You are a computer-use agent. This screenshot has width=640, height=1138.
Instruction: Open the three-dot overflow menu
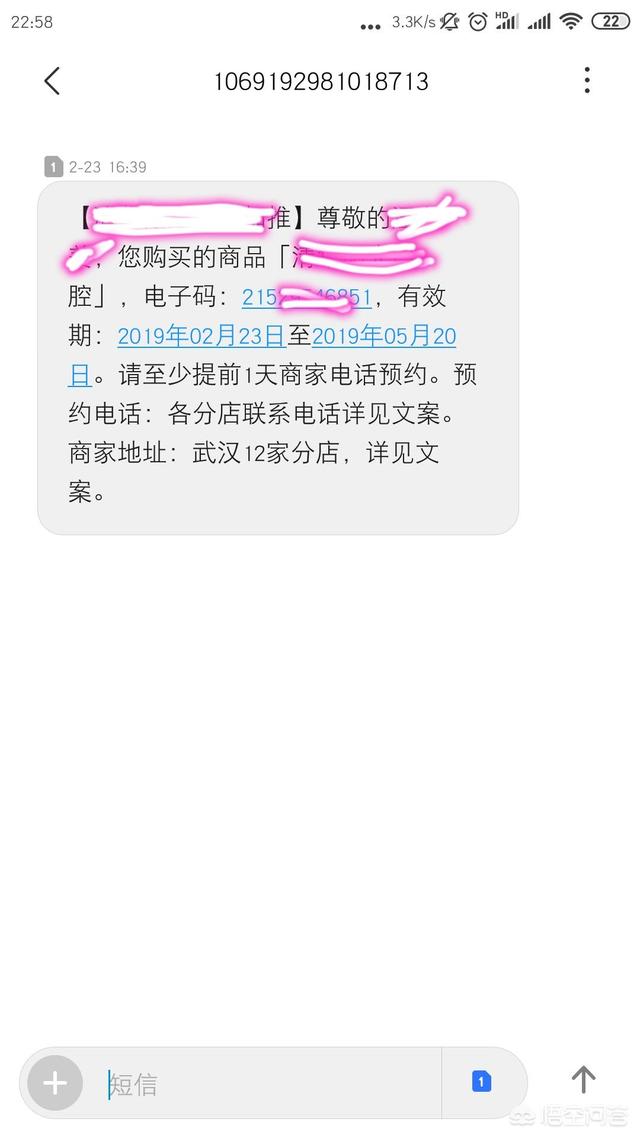tap(587, 81)
